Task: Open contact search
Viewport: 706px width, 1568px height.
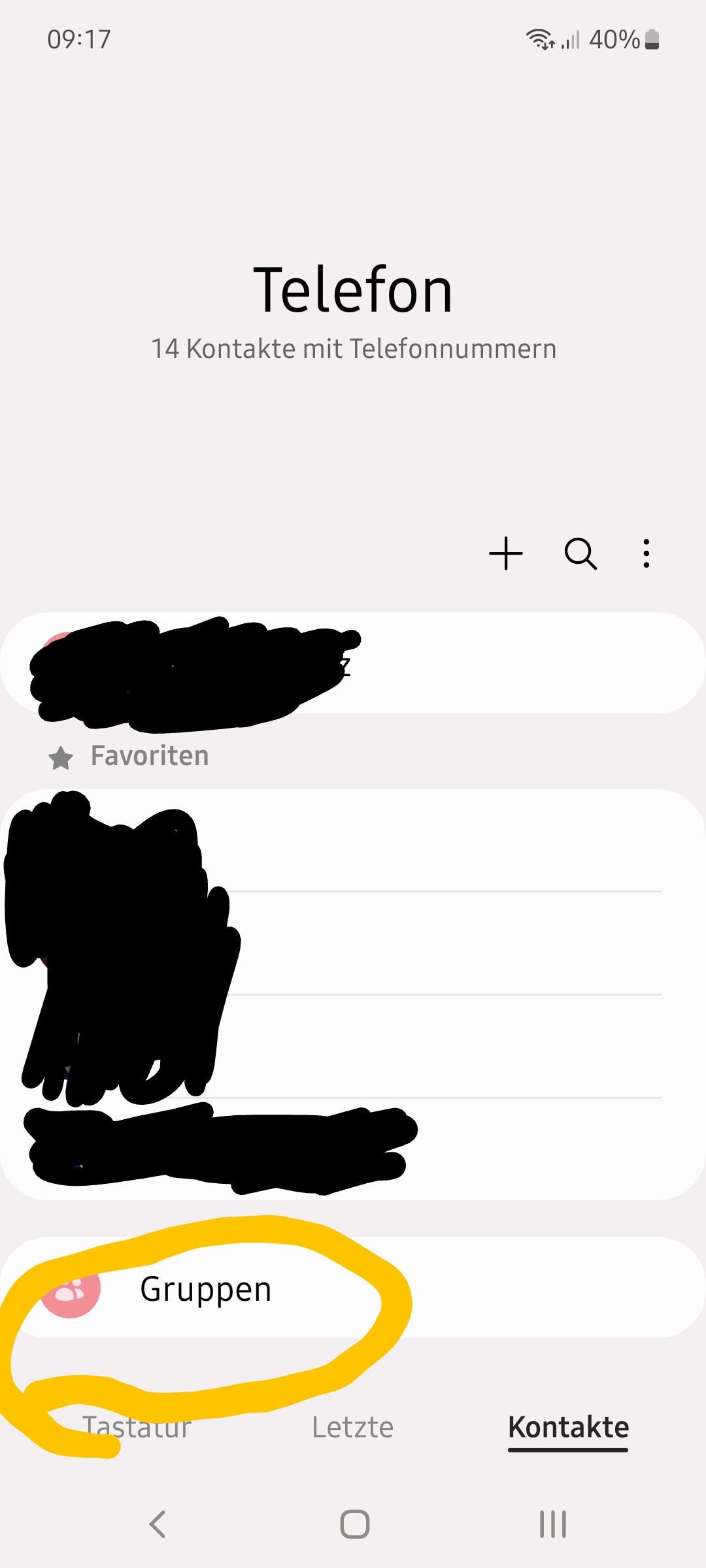Action: (x=580, y=554)
